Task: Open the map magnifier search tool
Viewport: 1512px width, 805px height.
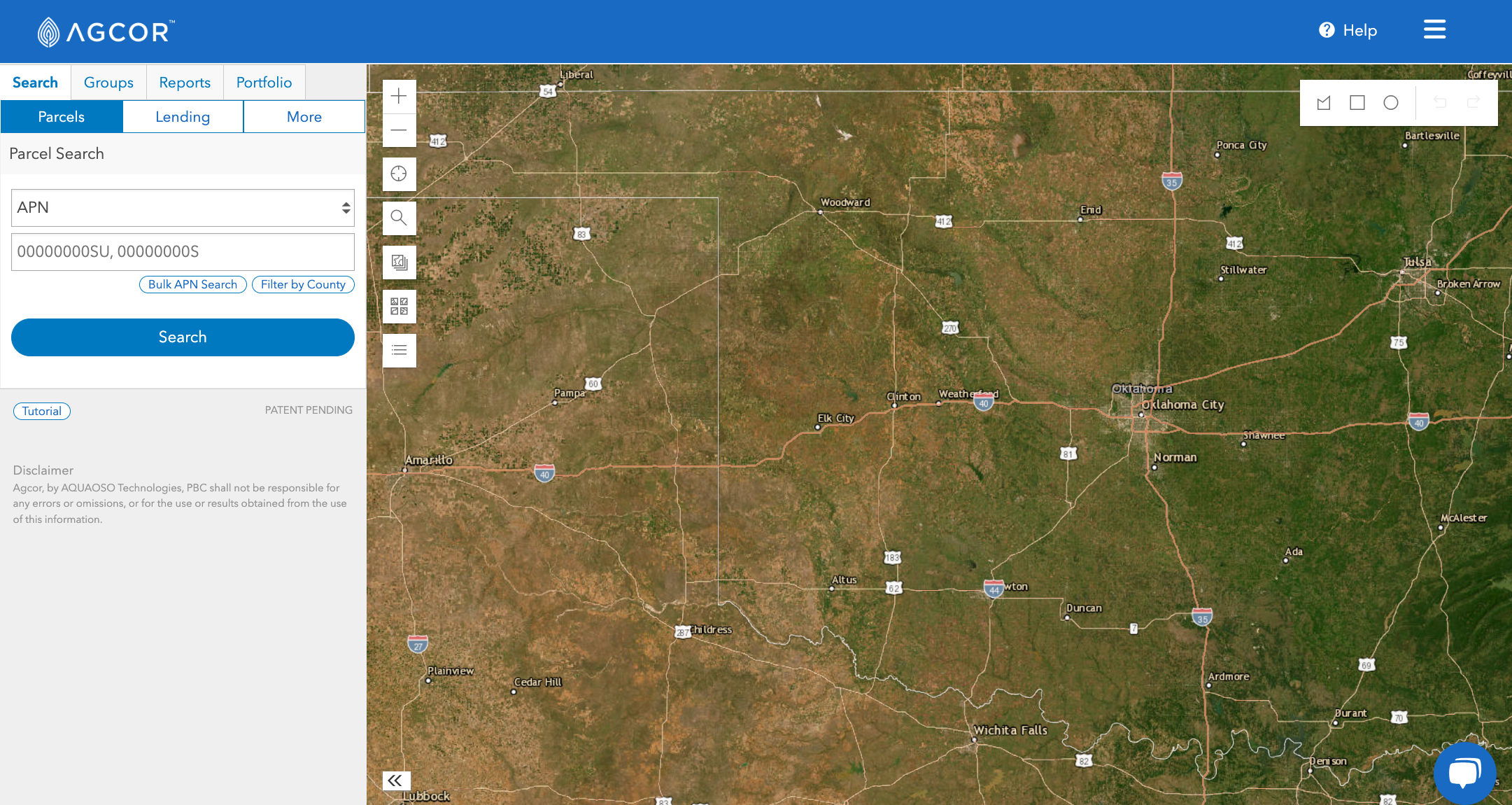Action: tap(399, 218)
